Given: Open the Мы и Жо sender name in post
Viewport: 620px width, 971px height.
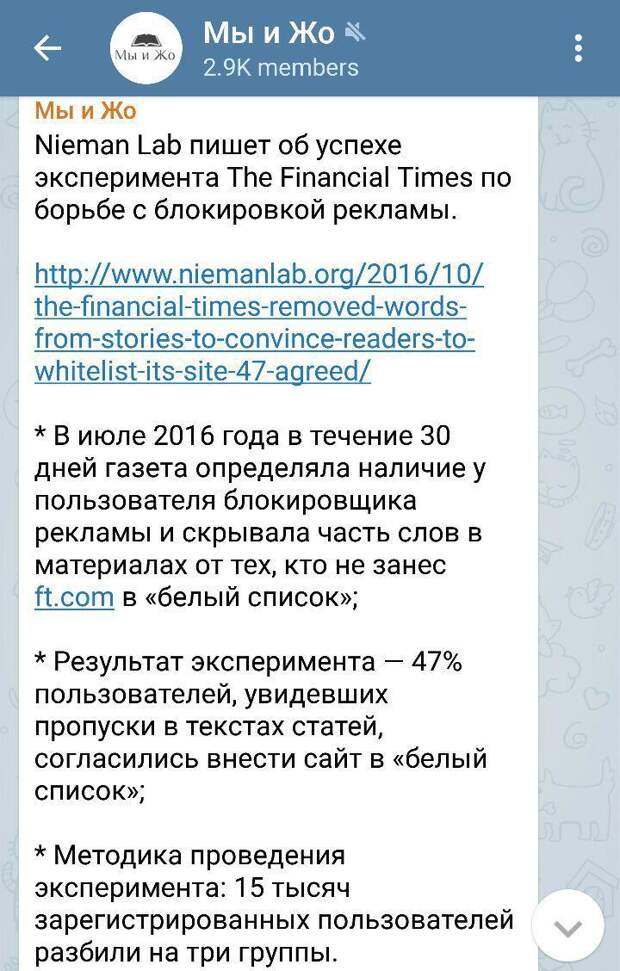Looking at the screenshot, I should click(x=86, y=111).
